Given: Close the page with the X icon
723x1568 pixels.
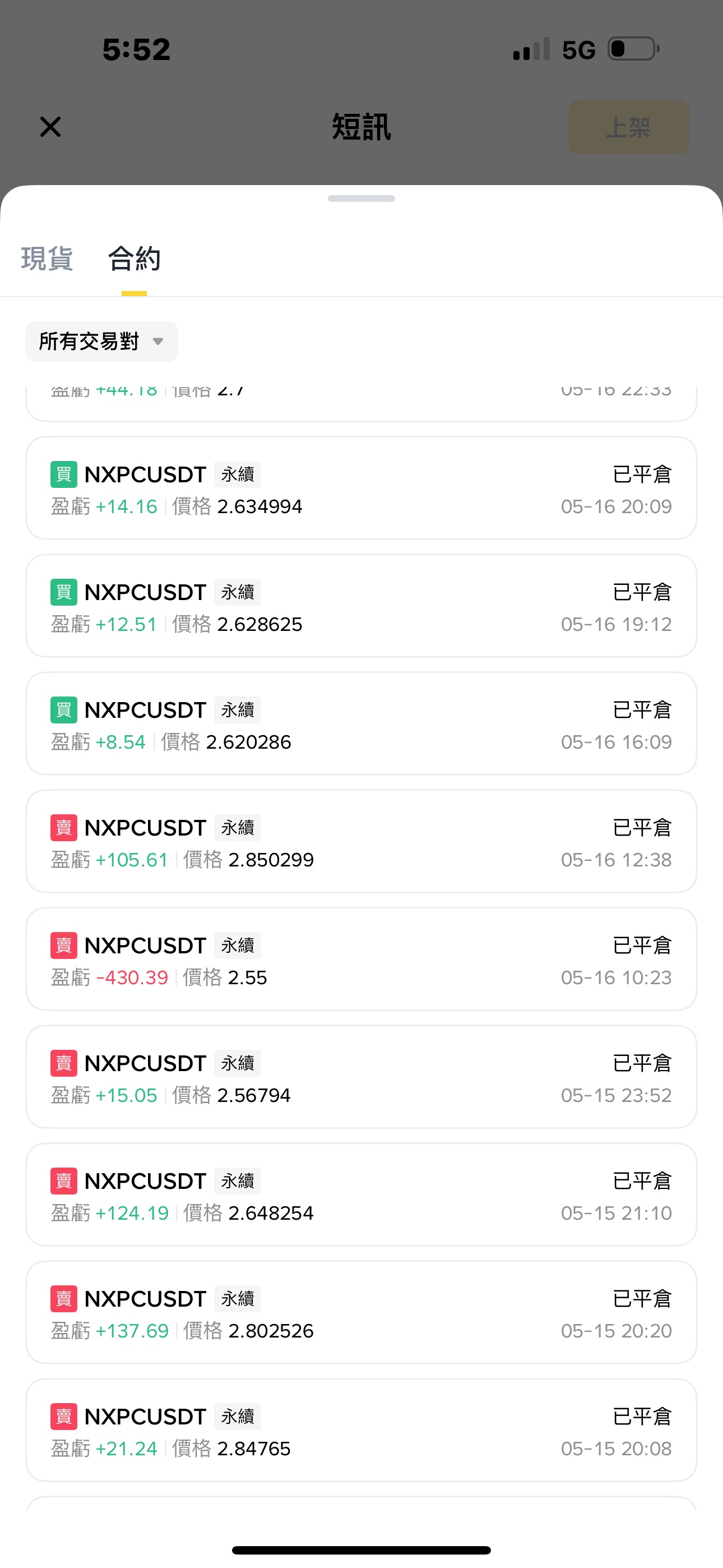Looking at the screenshot, I should point(50,127).
